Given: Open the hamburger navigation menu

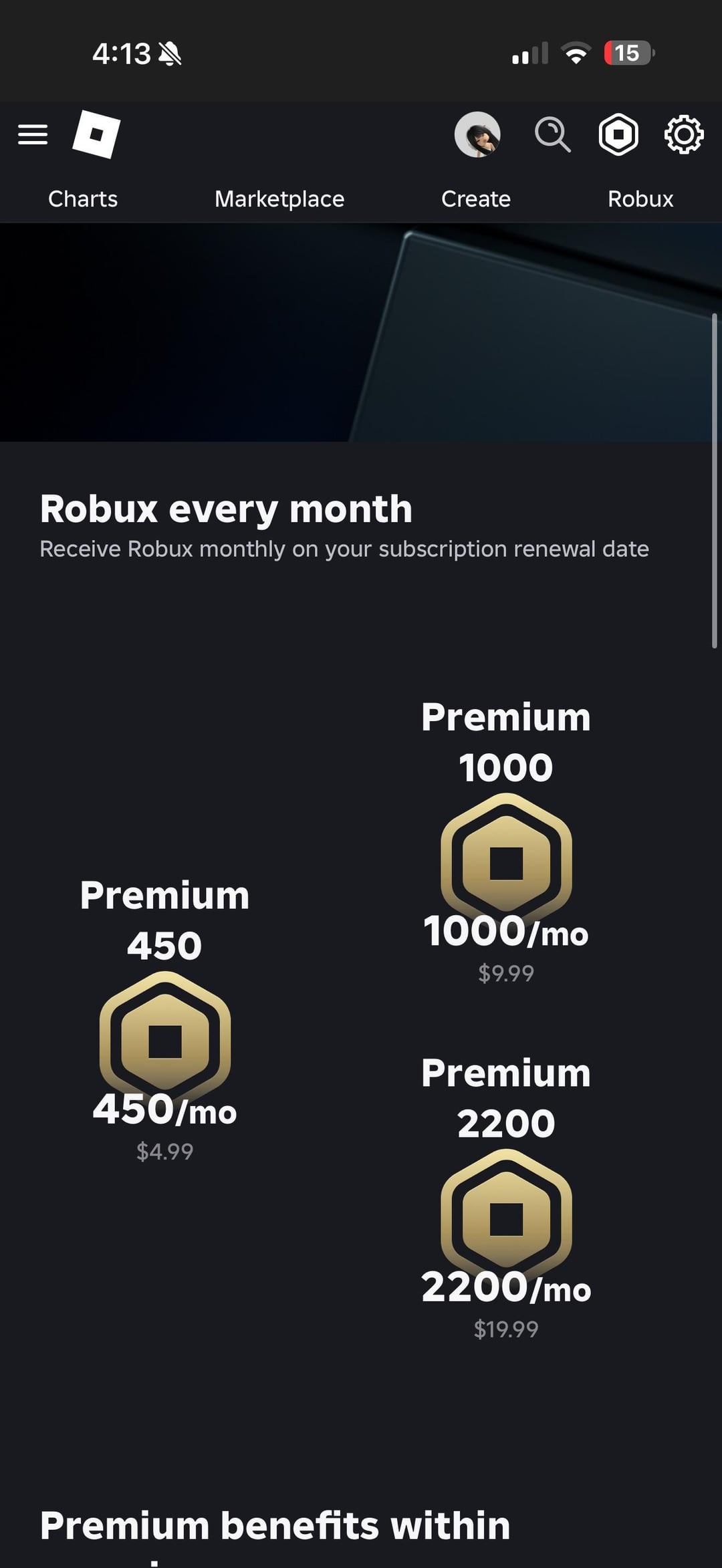Looking at the screenshot, I should (33, 134).
